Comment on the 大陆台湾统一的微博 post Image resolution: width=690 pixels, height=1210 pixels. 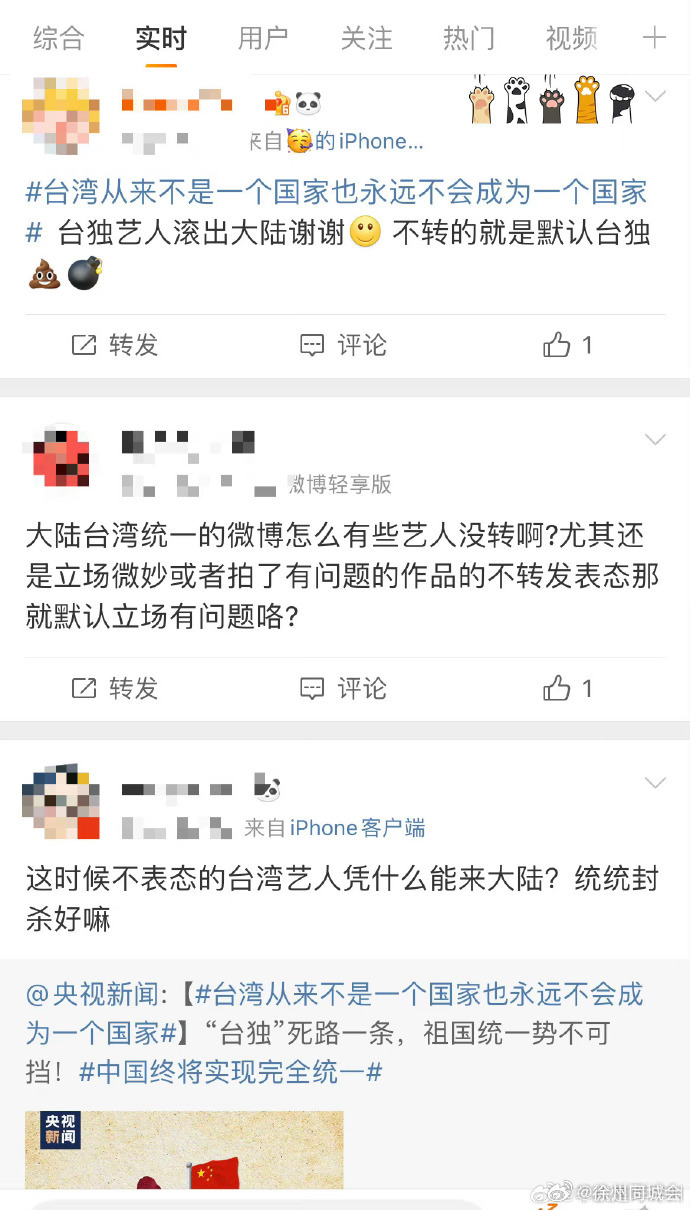tap(343, 688)
